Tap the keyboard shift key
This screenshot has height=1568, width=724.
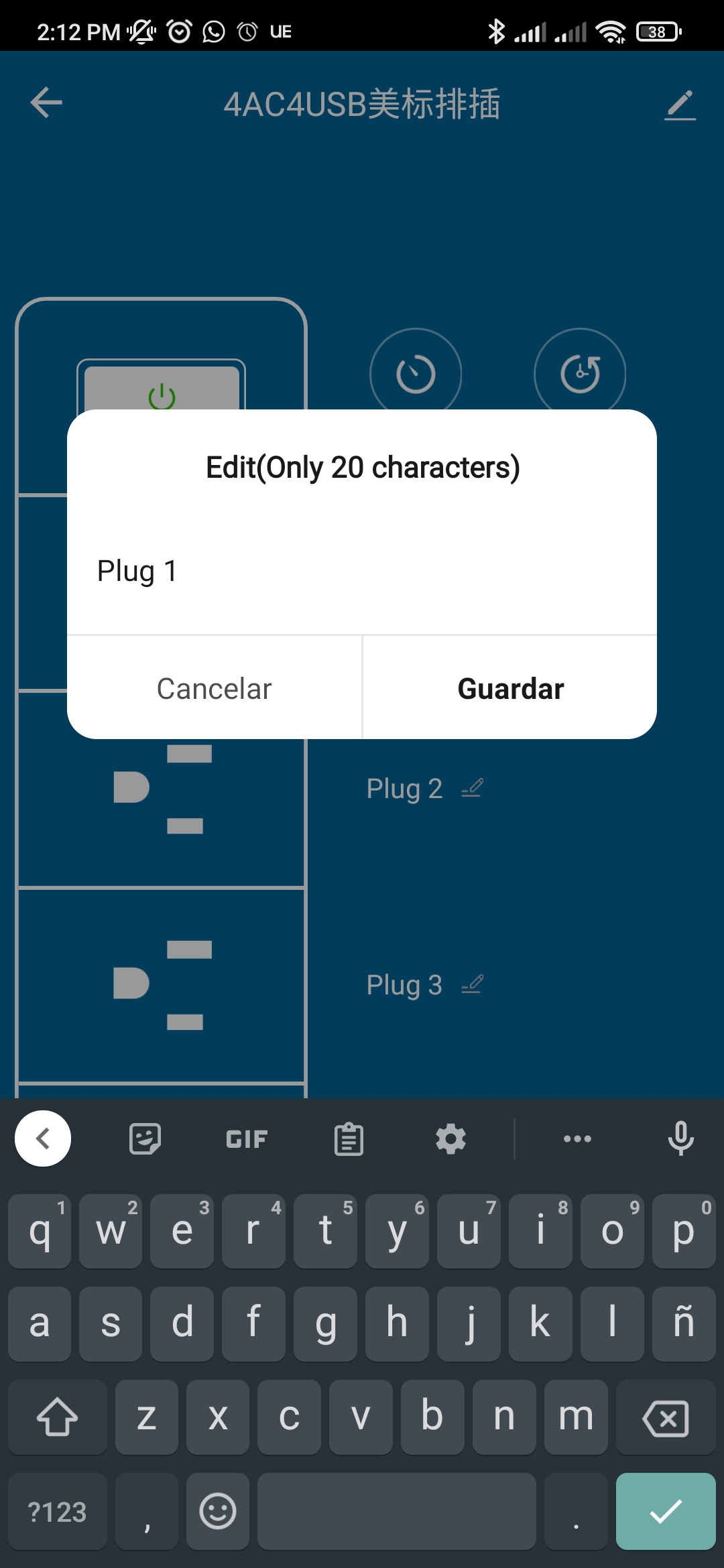tap(58, 1418)
